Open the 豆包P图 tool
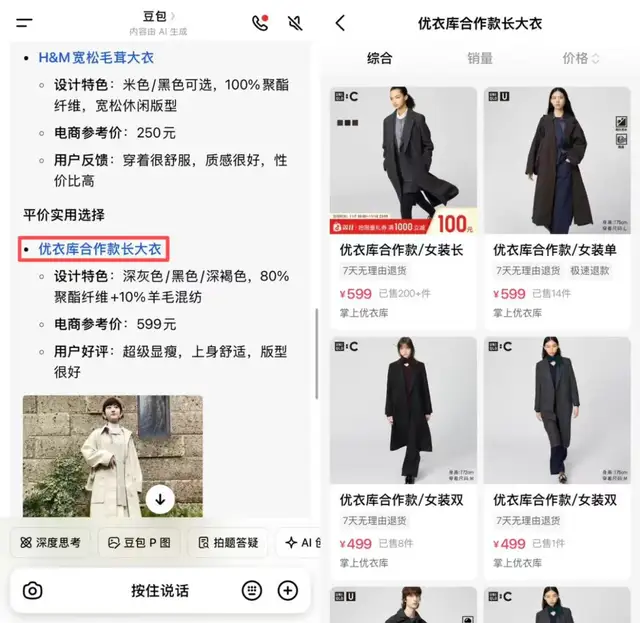640x623 pixels. coord(140,542)
